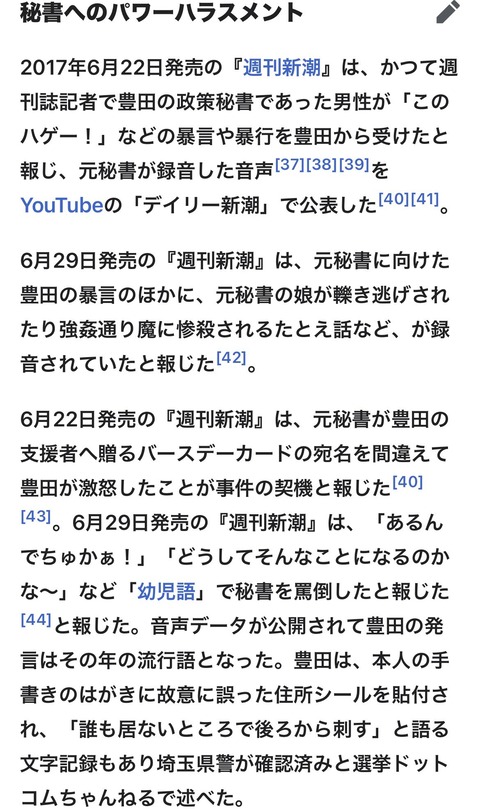Open the 週刊新潮 link
This screenshot has height=809, width=480.
[282, 68]
